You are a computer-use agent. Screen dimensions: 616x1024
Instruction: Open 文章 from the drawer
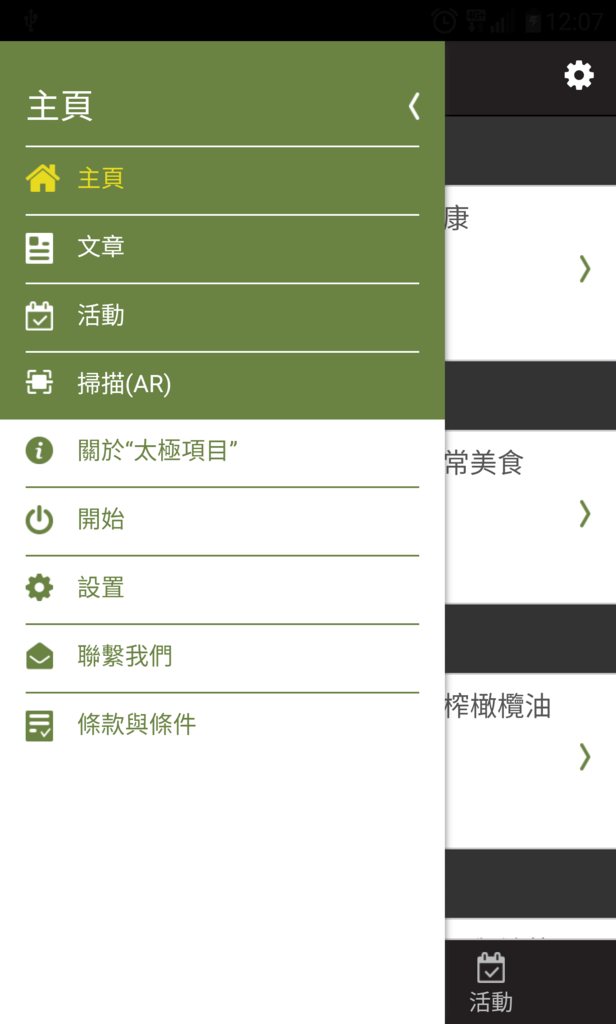click(101, 247)
